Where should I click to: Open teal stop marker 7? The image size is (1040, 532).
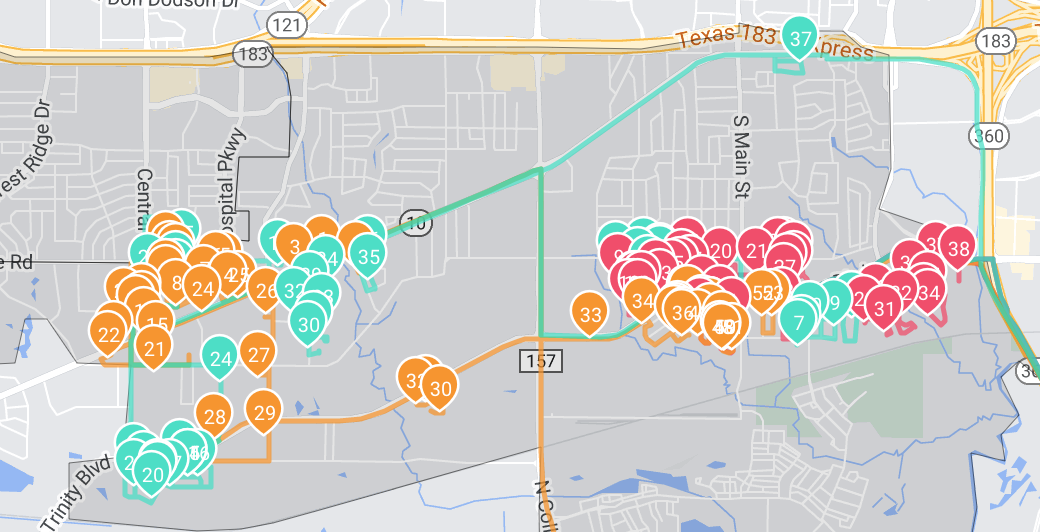pyautogui.click(x=797, y=323)
